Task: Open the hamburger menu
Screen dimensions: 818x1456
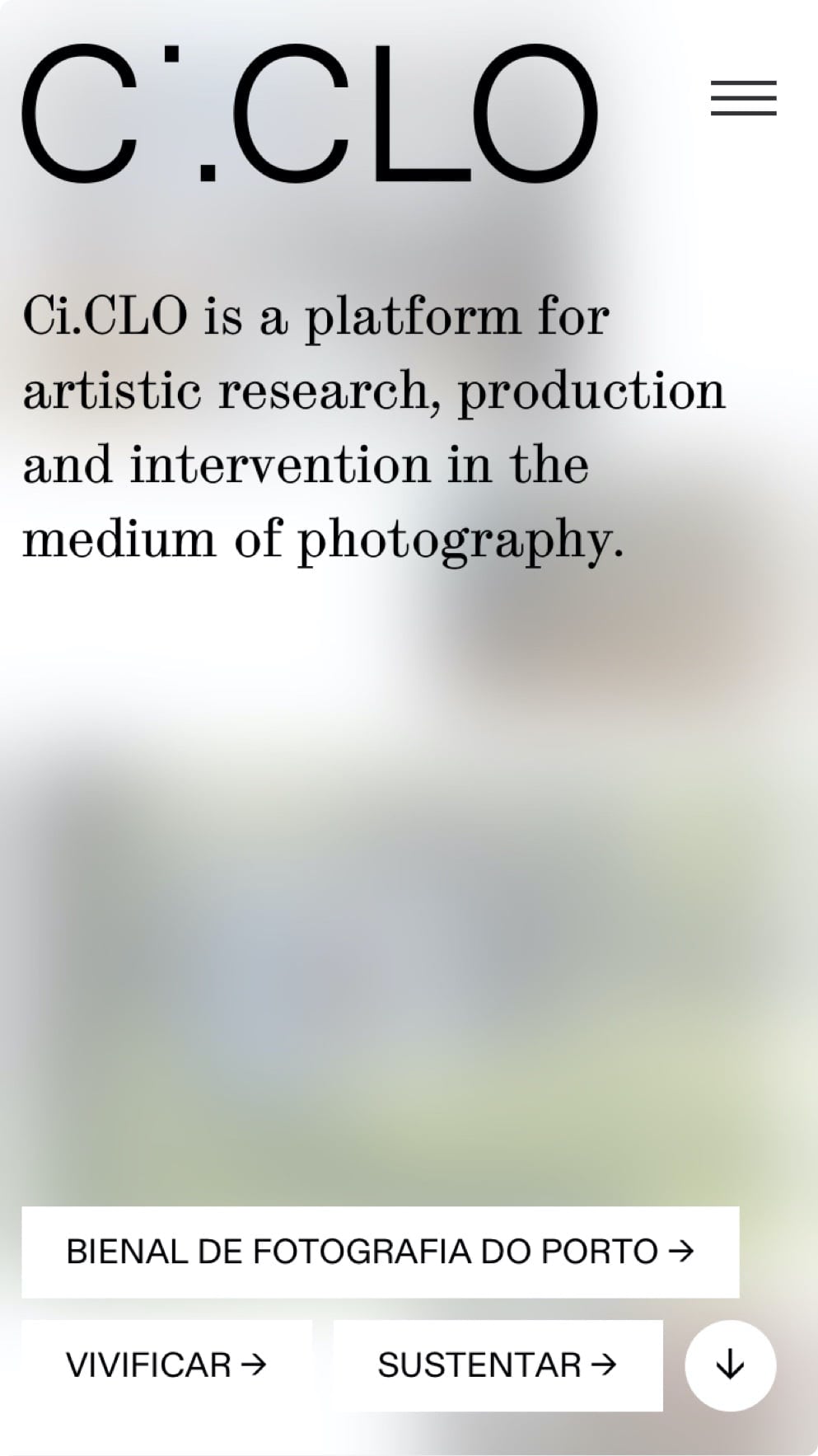Action: 743,98
